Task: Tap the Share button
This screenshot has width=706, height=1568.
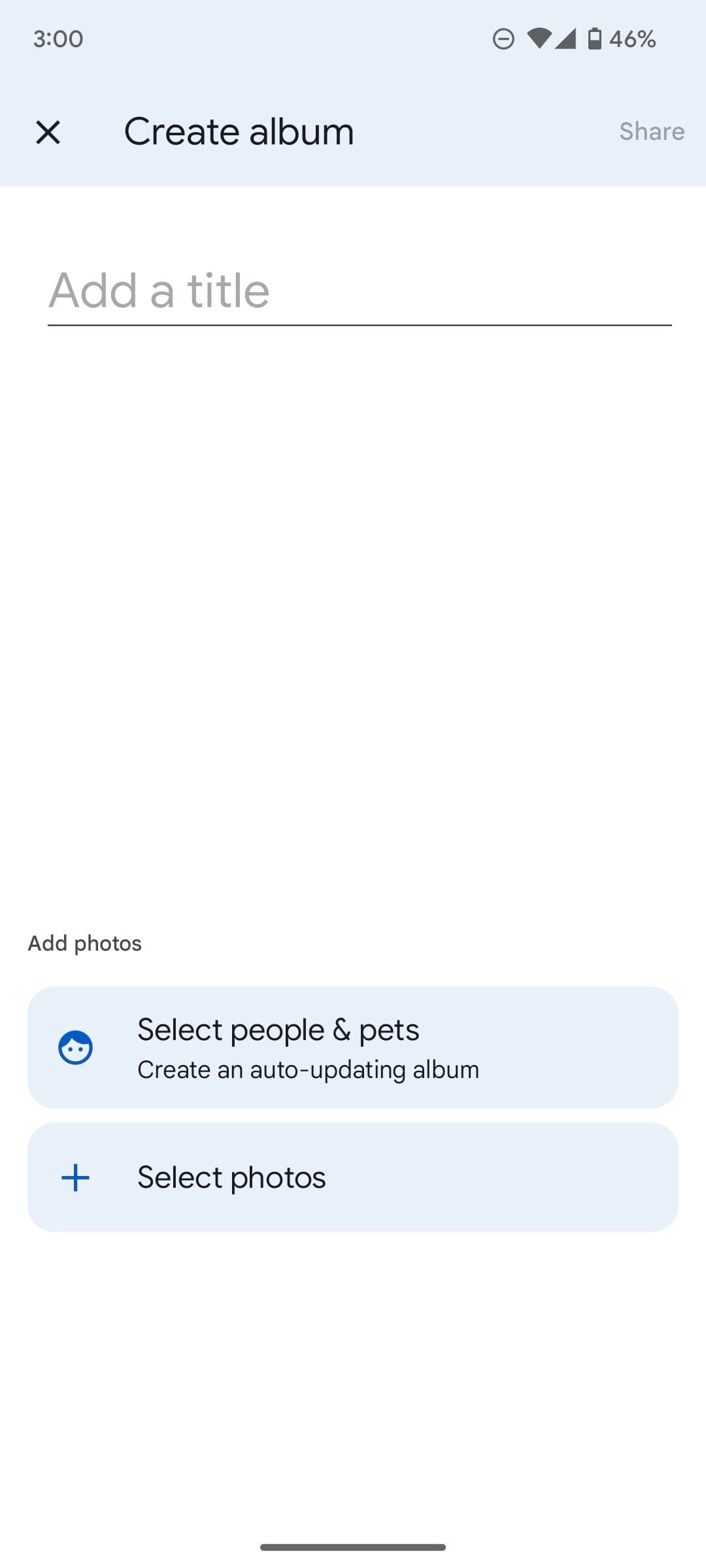Action: click(651, 131)
